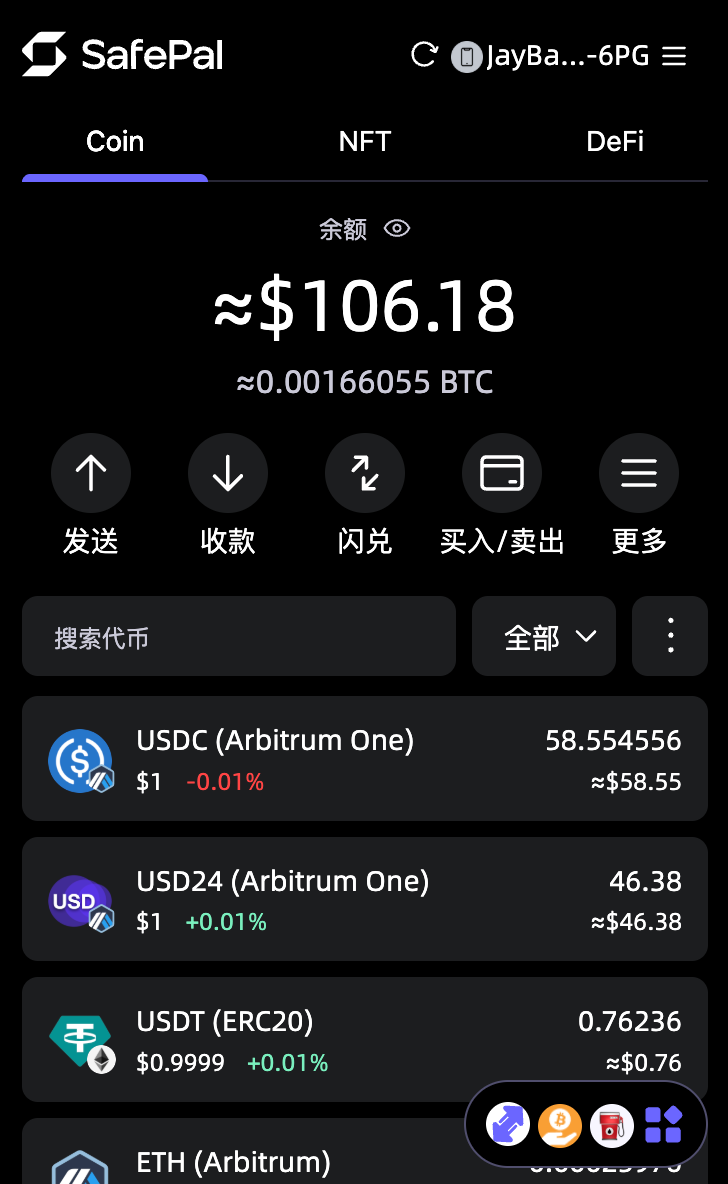
Task: Open the USDC (Arbitrum One) asset
Action: (364, 759)
